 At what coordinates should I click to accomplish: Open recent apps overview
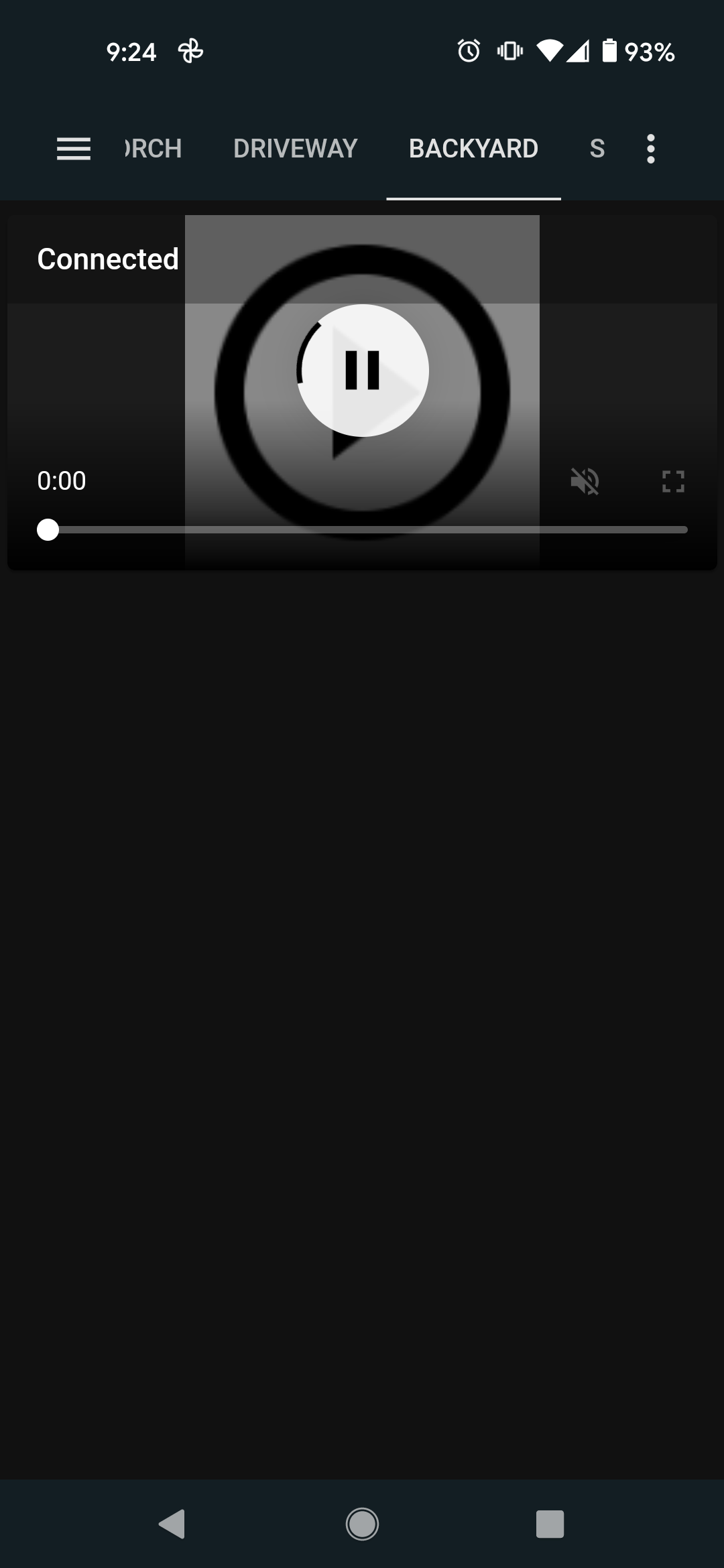(550, 1524)
